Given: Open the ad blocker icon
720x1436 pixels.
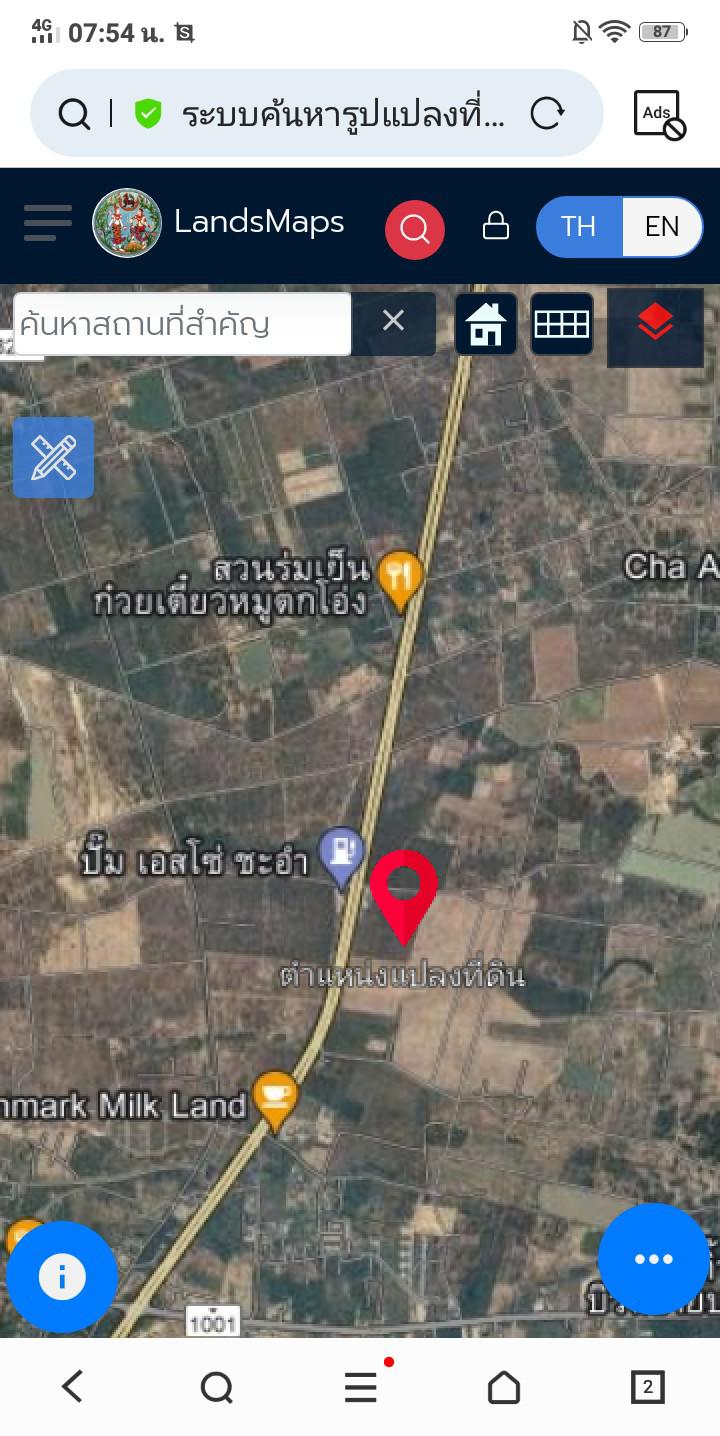Looking at the screenshot, I should coord(660,114).
